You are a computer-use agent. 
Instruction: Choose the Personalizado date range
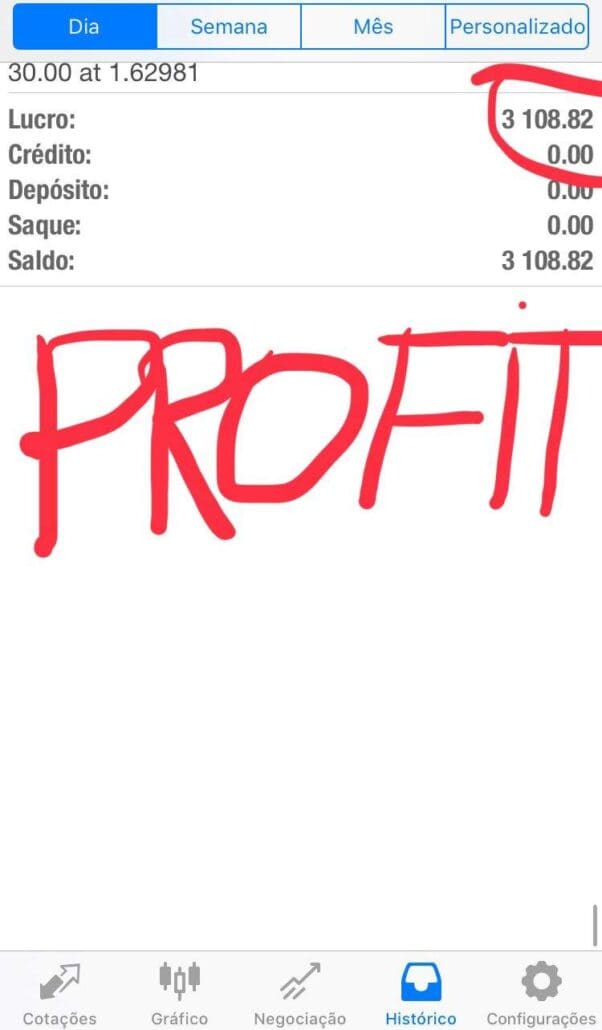click(x=517, y=26)
